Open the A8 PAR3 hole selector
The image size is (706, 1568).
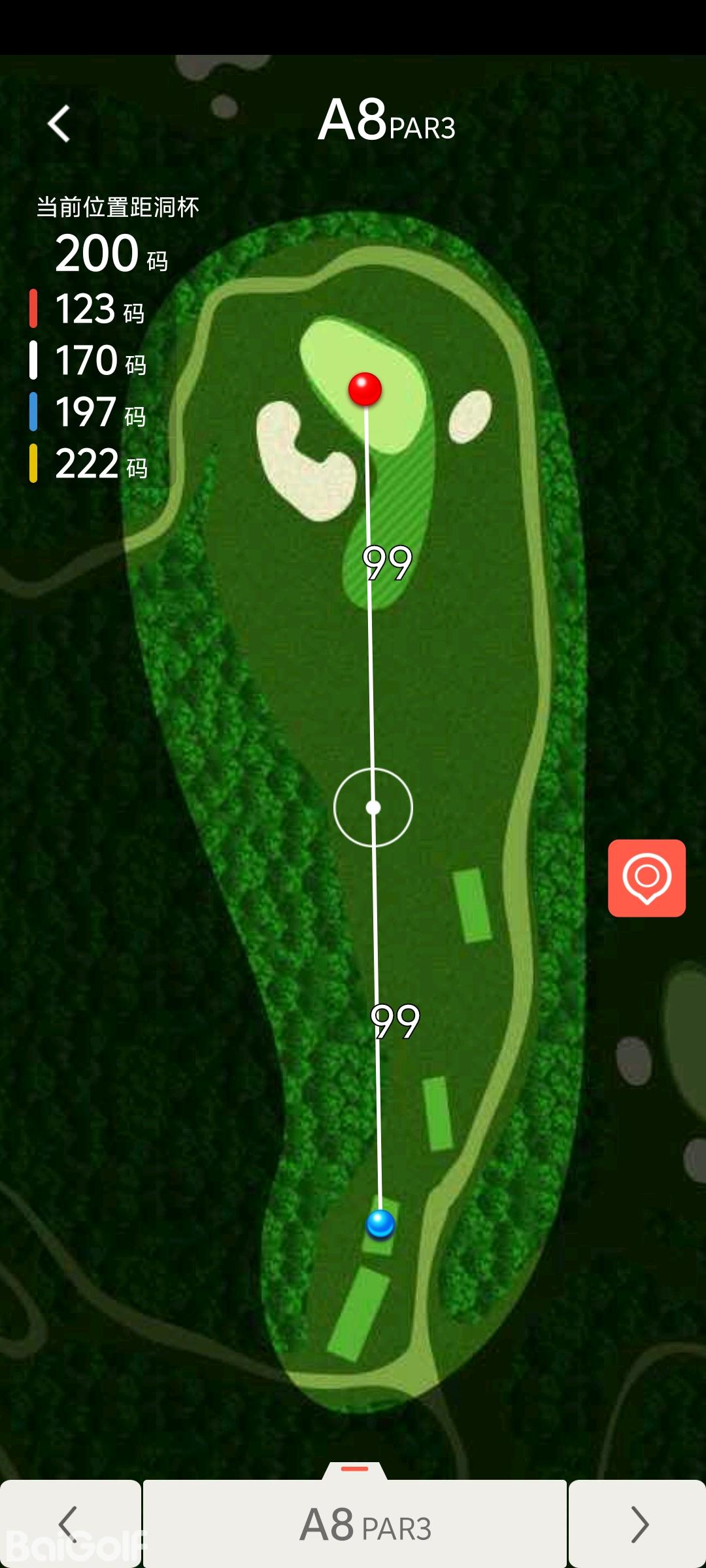[355, 1524]
